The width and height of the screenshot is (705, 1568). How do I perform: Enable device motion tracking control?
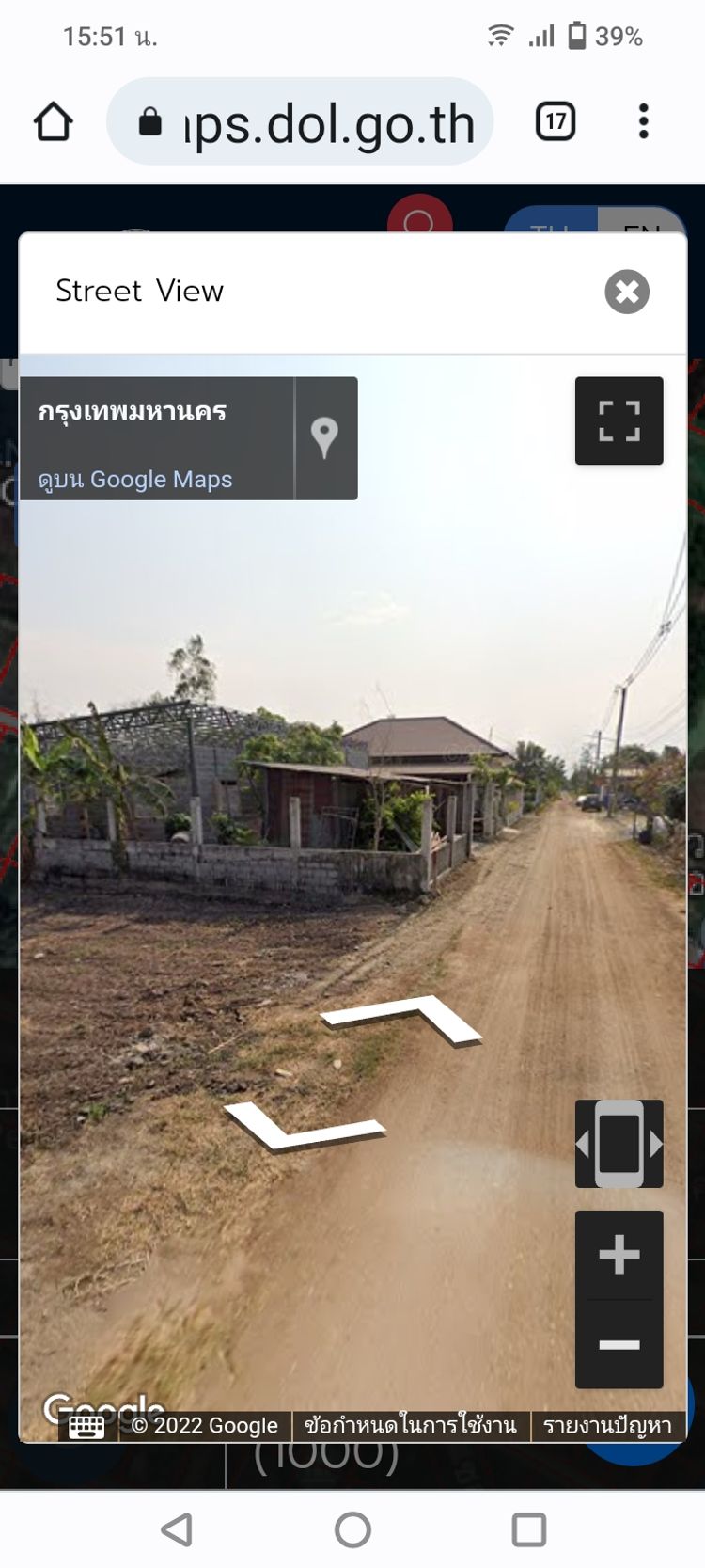pos(619,1144)
